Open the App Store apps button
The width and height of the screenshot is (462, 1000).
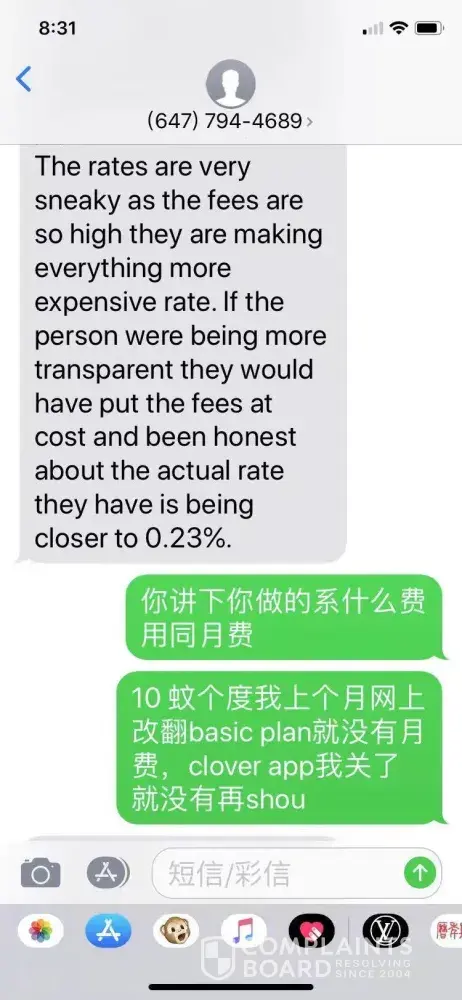[108, 872]
